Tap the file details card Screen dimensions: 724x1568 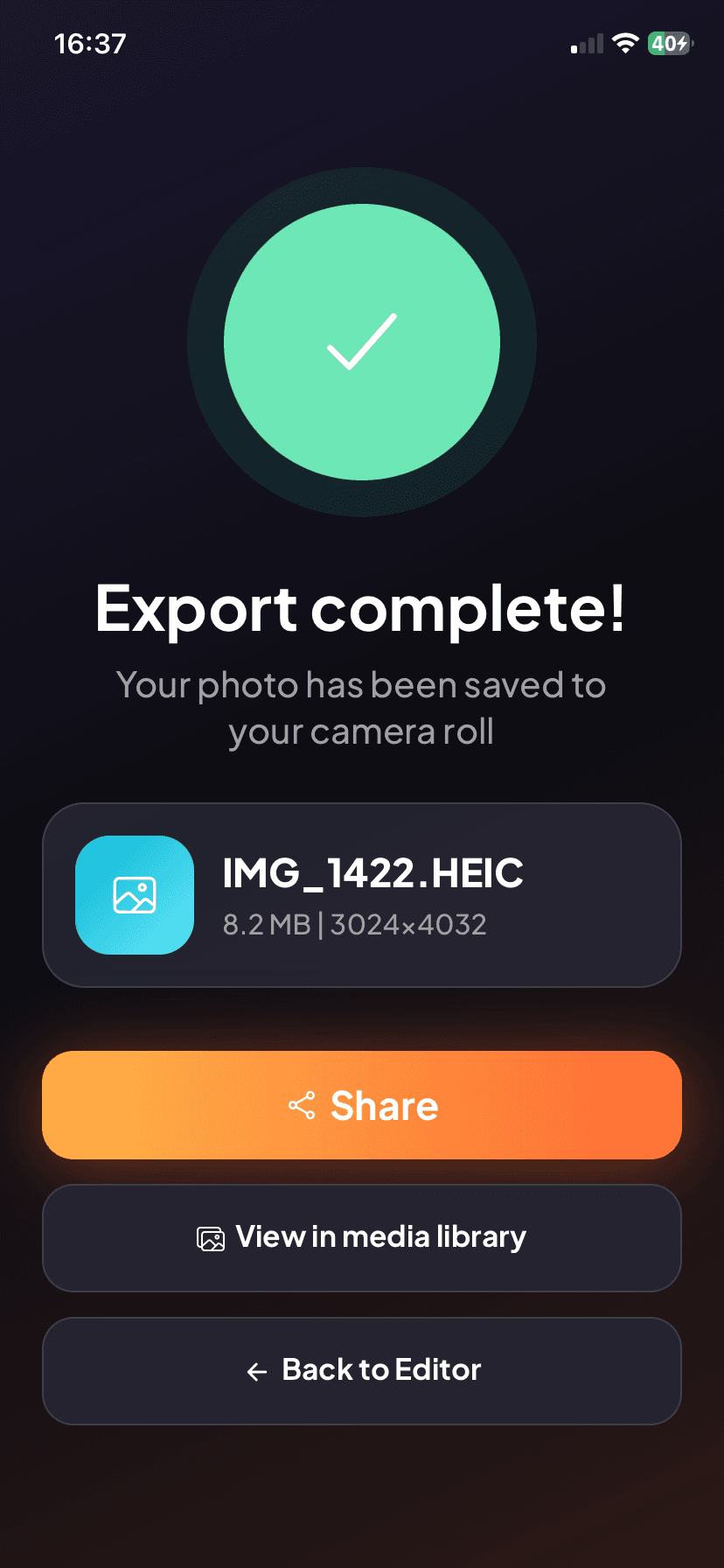361,894
